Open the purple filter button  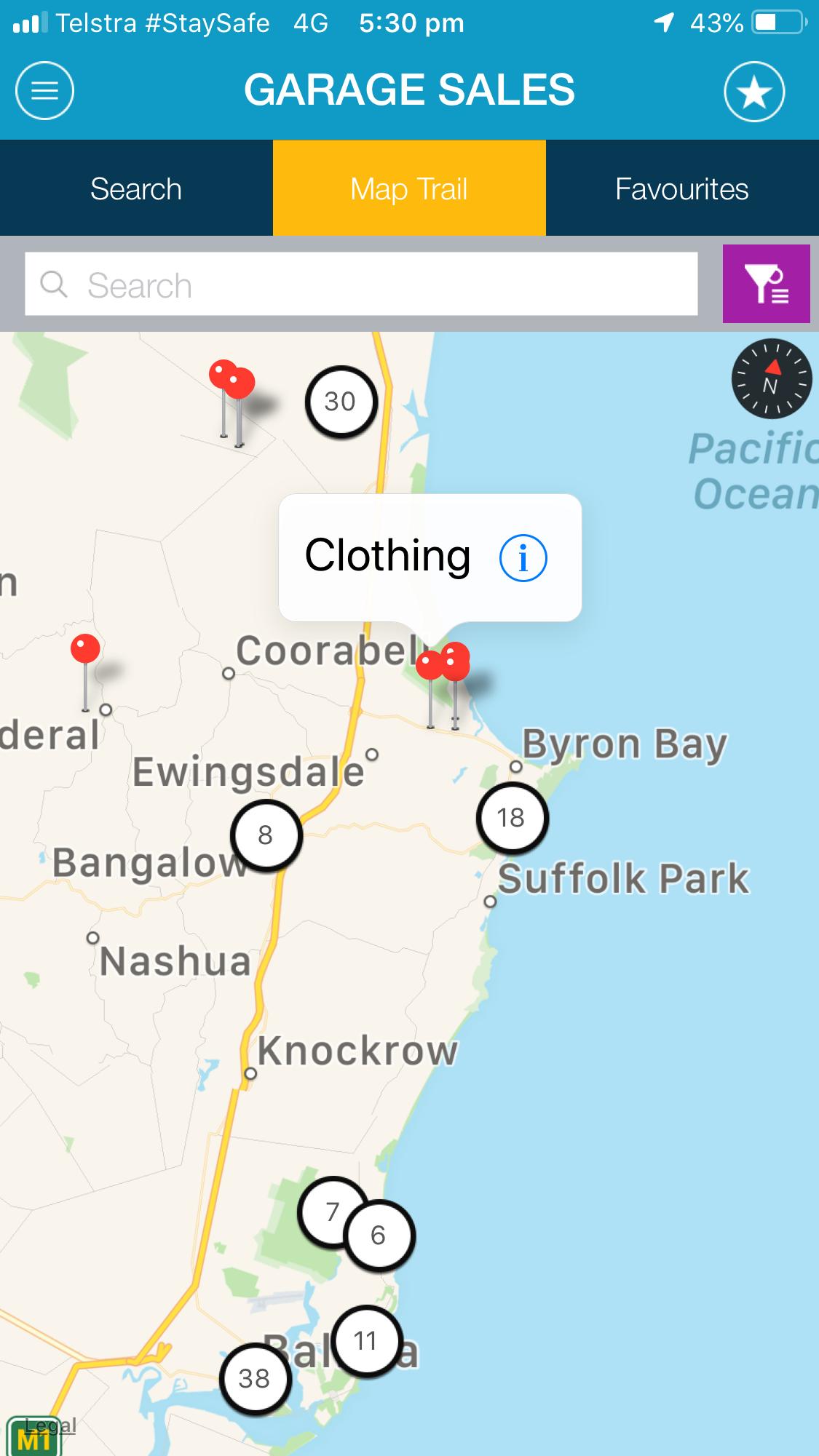point(766,284)
